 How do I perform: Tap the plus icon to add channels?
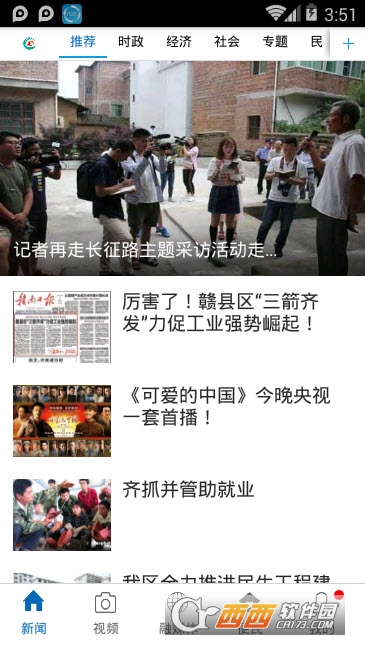click(x=348, y=43)
